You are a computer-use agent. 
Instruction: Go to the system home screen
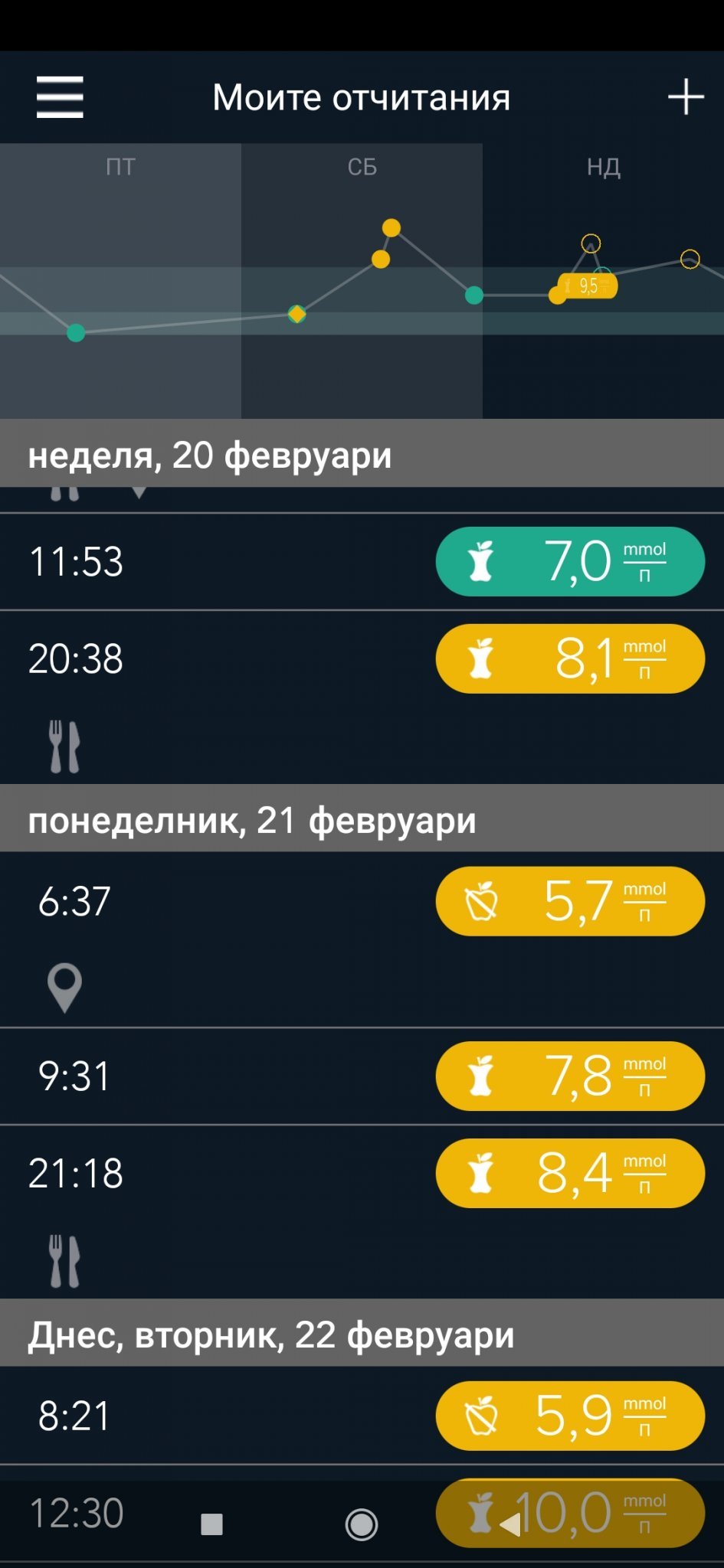pos(362,1524)
